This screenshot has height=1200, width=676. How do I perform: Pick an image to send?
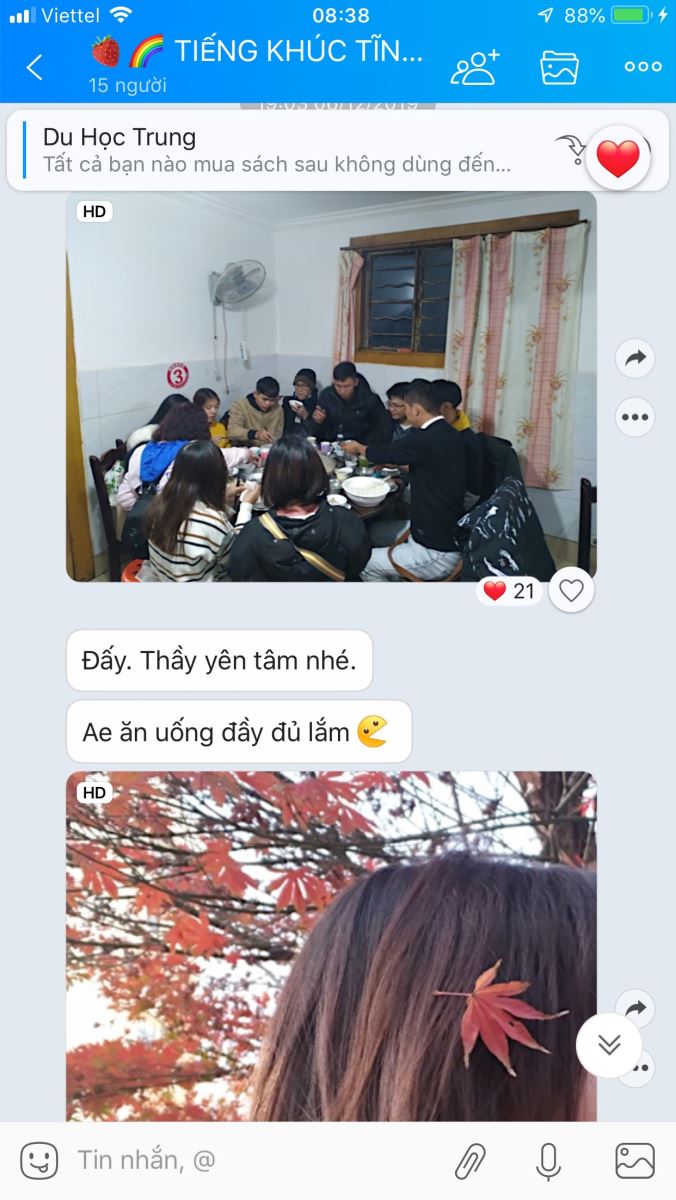coord(635,1161)
